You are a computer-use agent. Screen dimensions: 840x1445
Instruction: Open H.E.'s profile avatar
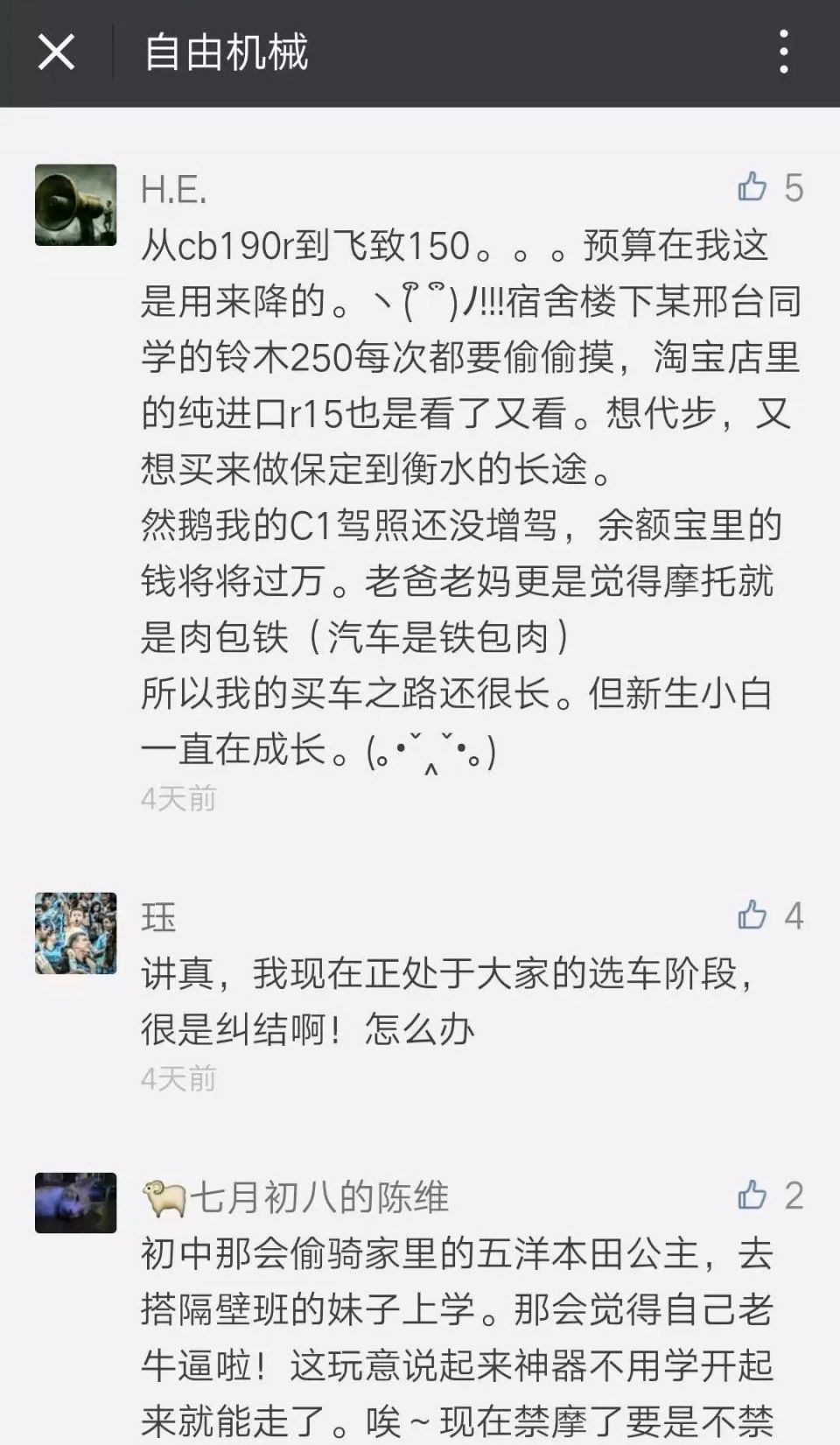pos(76,205)
